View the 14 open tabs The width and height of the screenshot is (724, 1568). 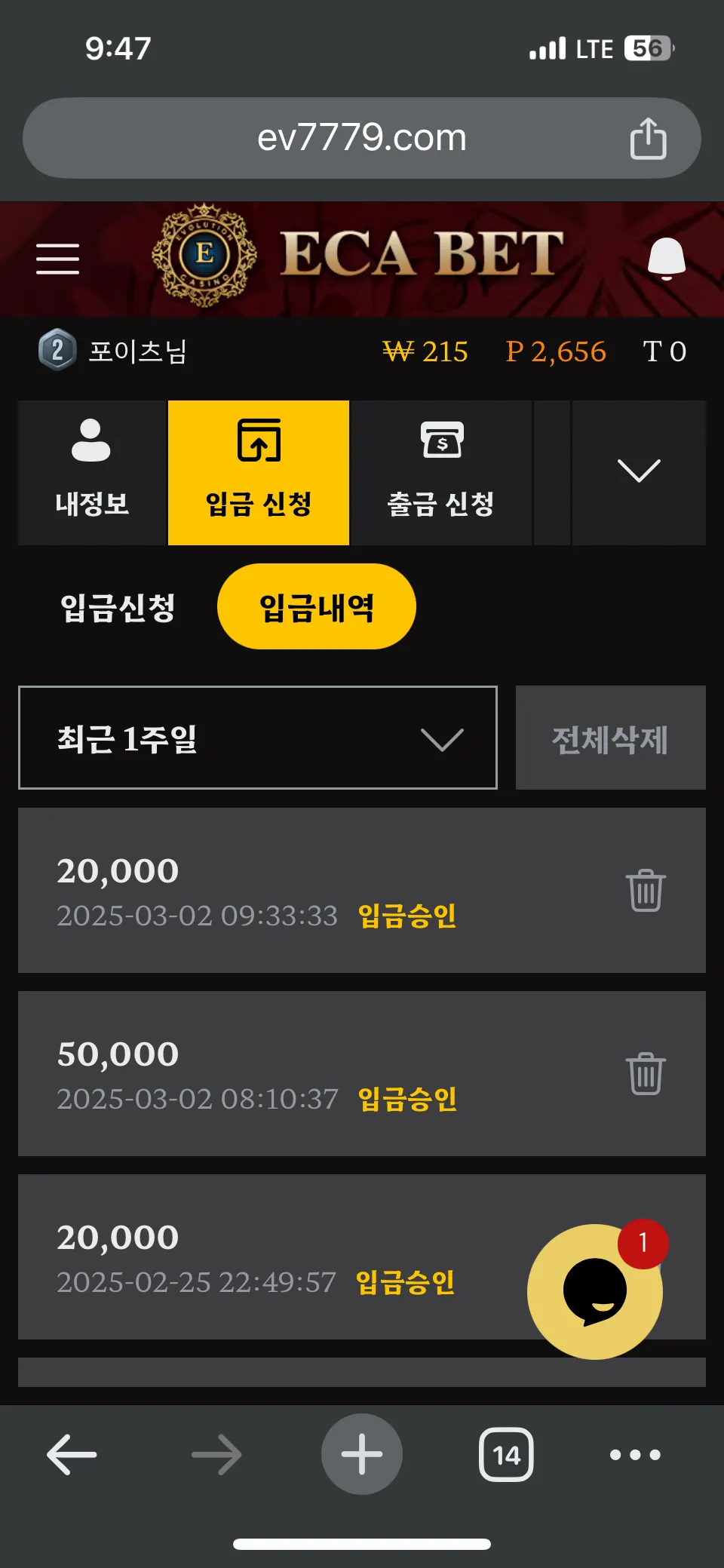coord(506,1454)
